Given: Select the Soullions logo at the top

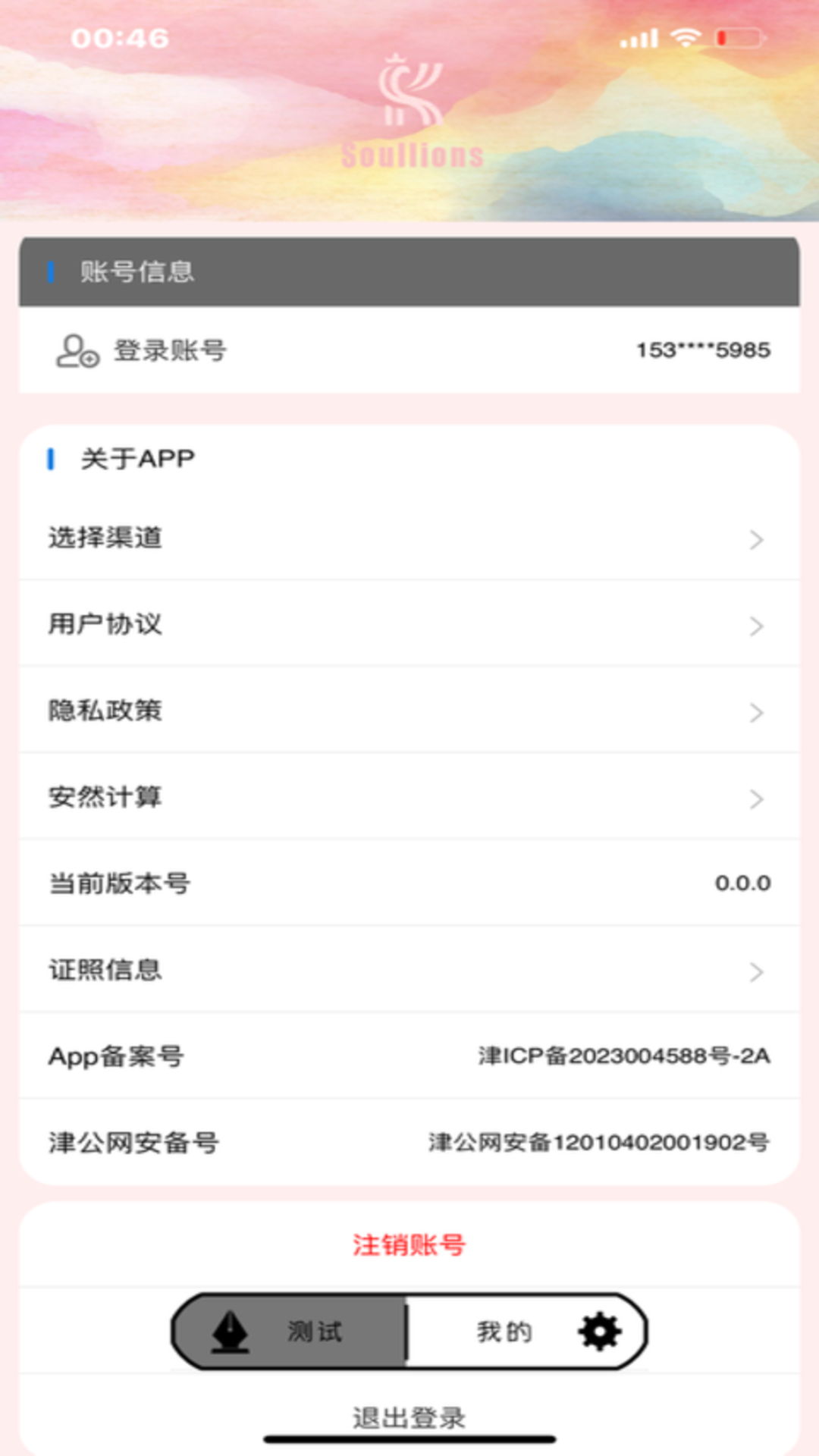Looking at the screenshot, I should coord(409,110).
